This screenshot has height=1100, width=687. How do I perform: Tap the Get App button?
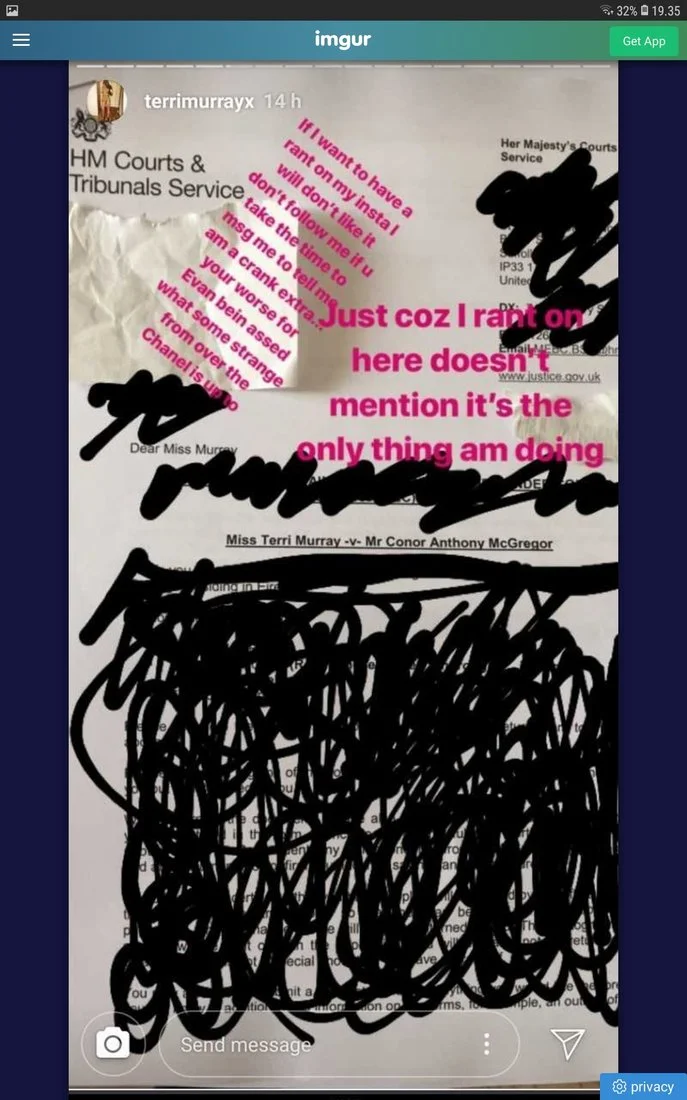tap(643, 41)
